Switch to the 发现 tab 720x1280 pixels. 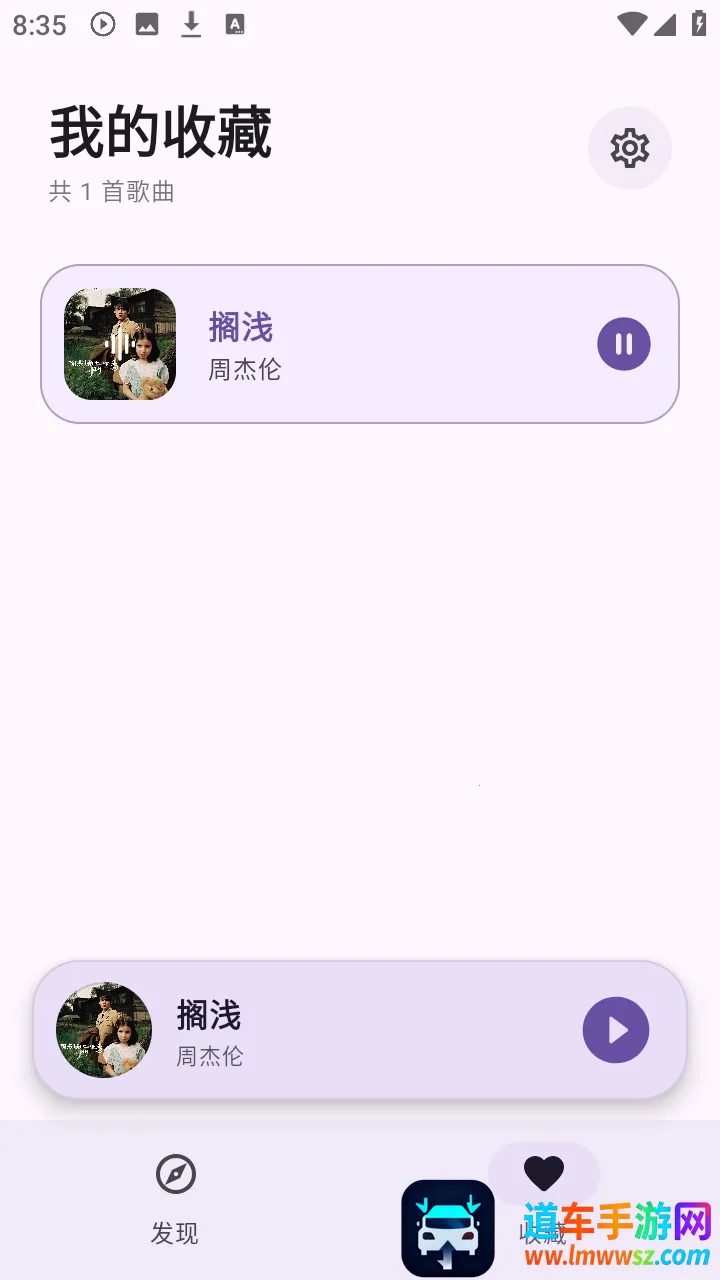click(175, 1198)
